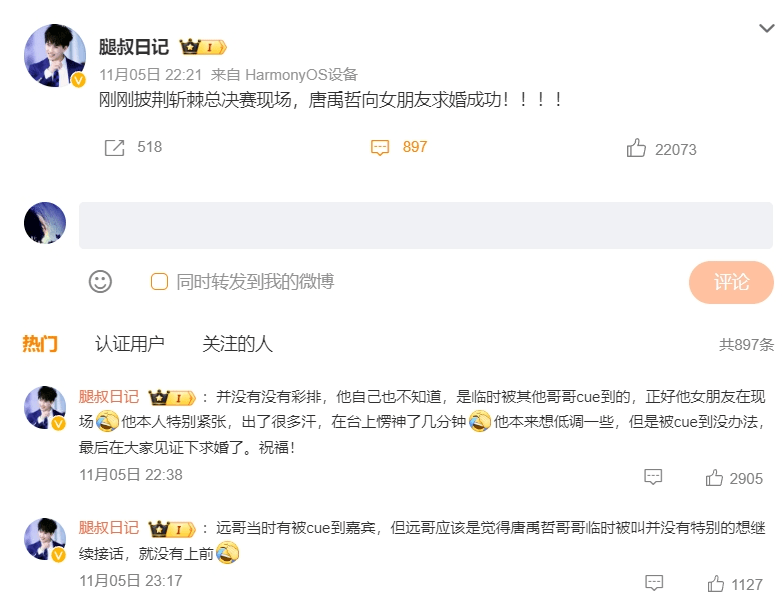Switch to the 关注的人 tab
The height and width of the screenshot is (600, 782).
click(x=237, y=344)
